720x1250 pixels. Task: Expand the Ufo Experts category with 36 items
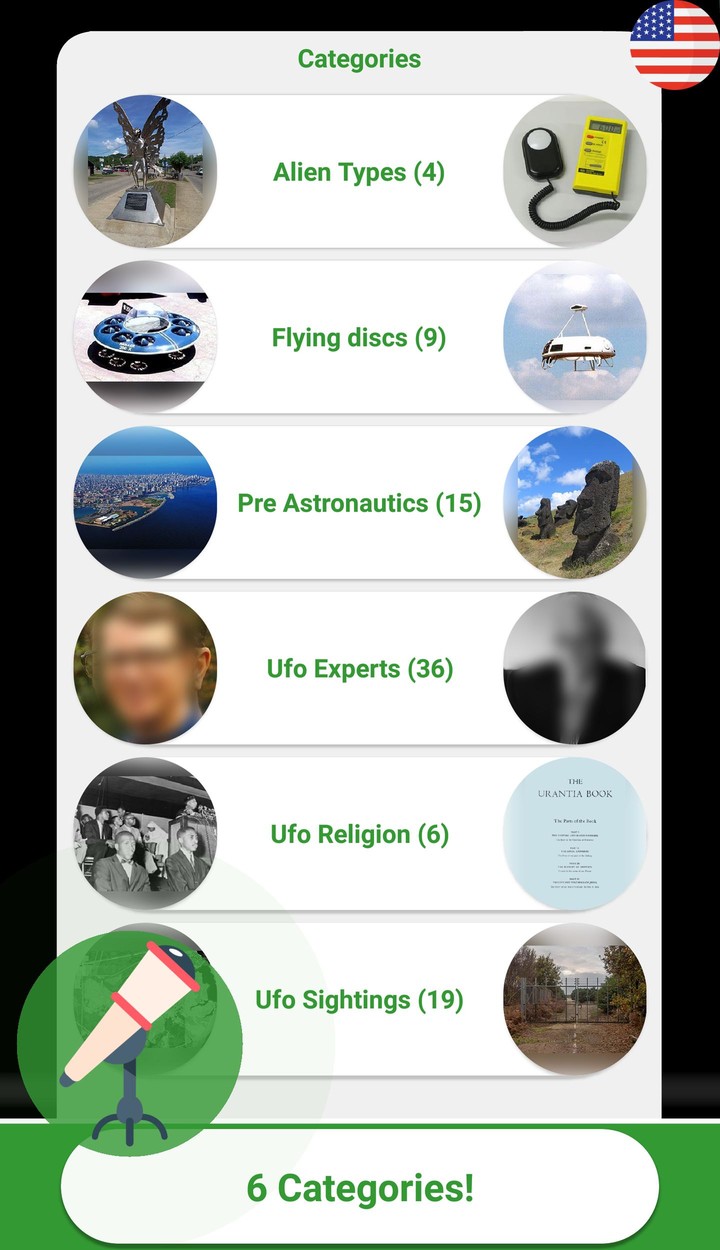[360, 668]
